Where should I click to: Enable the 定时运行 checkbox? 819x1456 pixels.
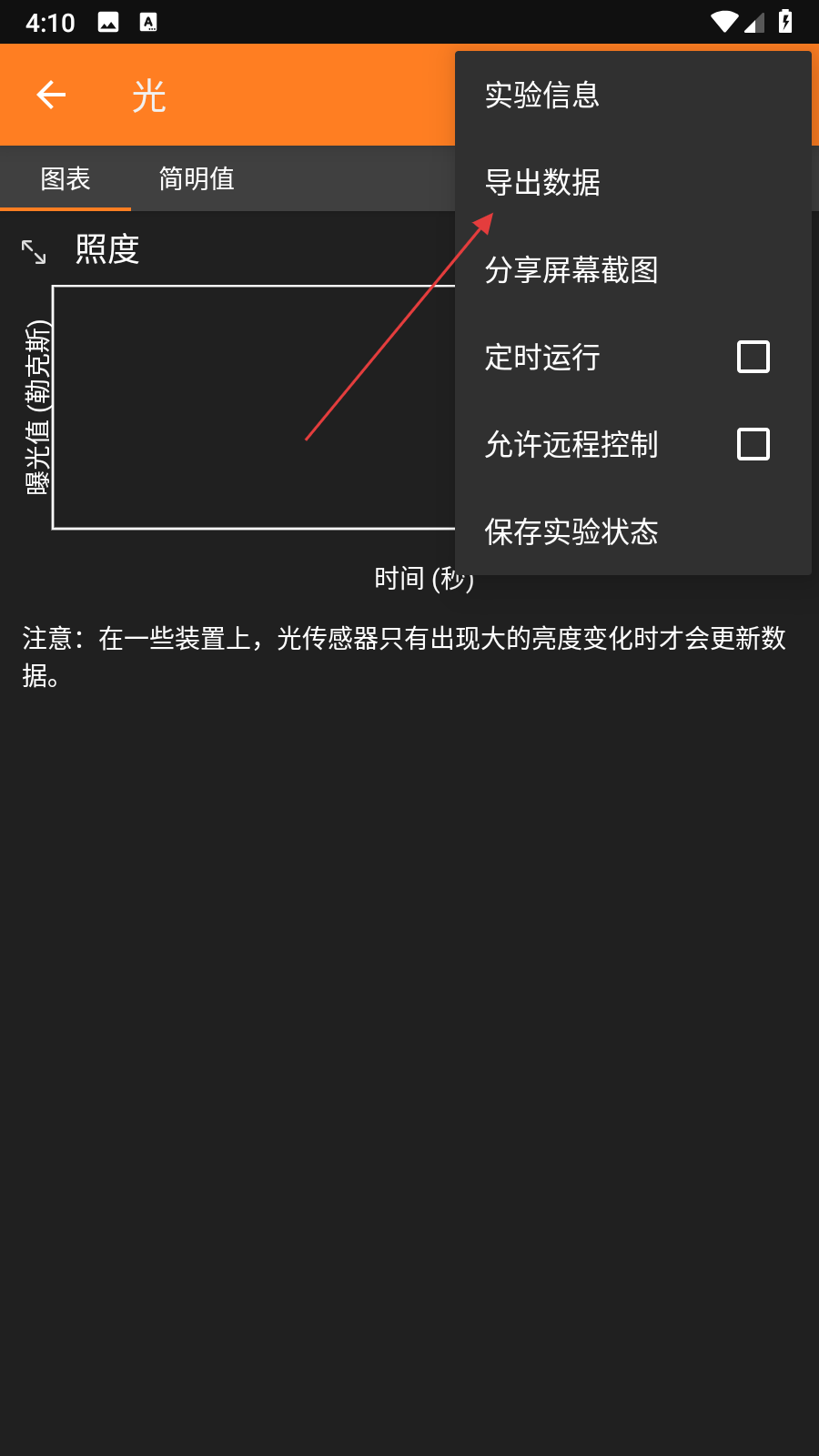click(753, 357)
